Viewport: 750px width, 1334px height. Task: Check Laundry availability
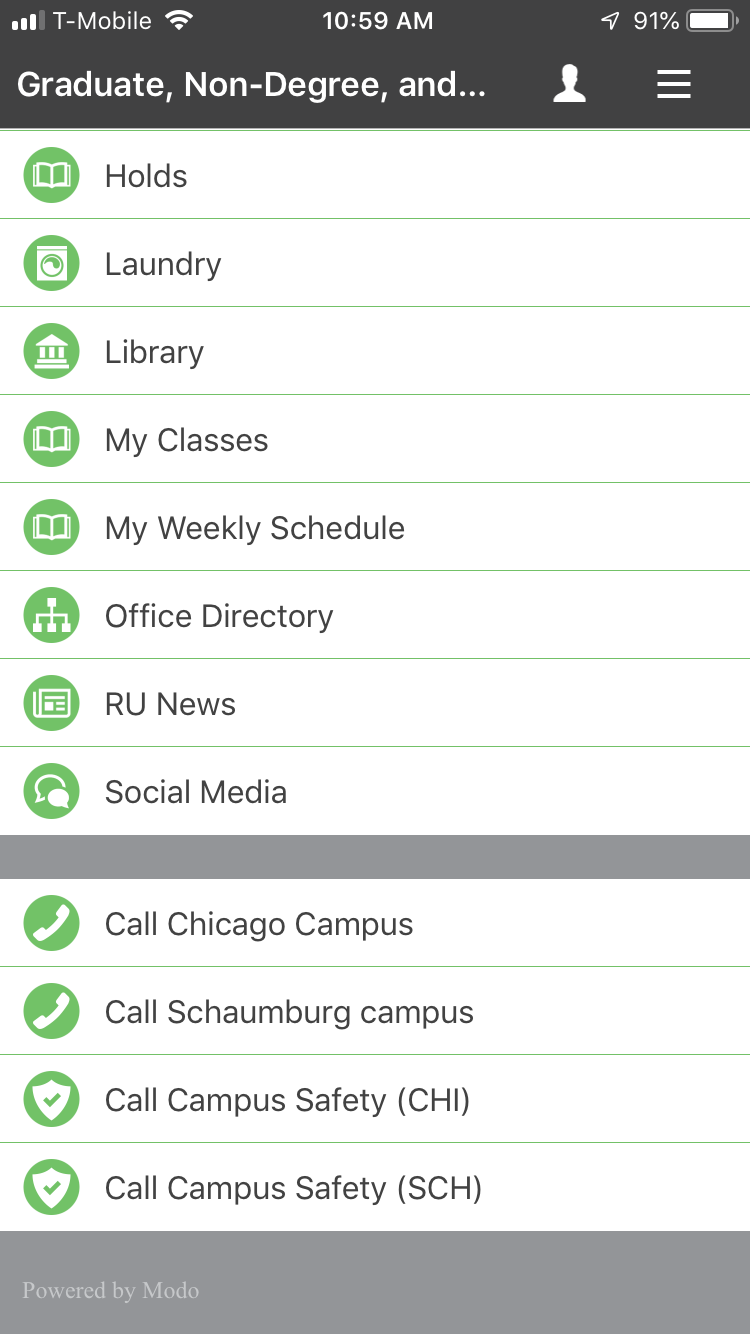[163, 264]
